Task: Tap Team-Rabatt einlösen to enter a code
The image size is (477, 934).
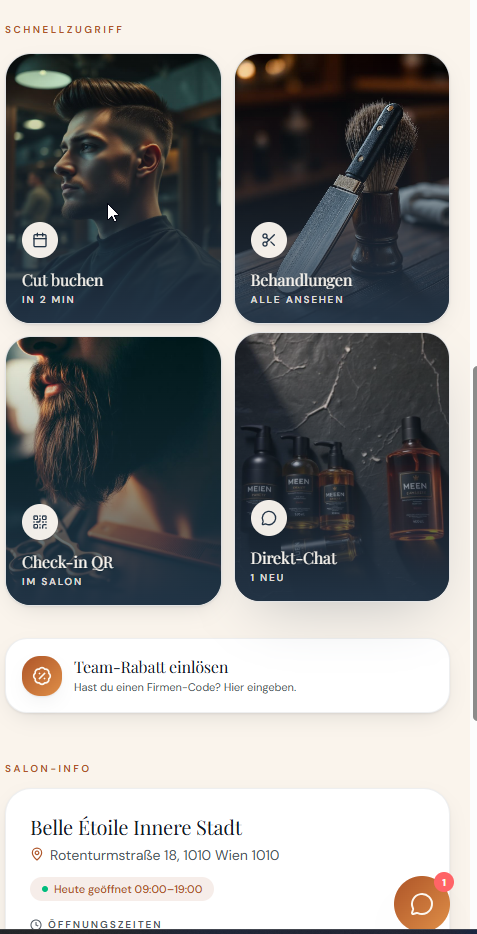Action: [x=227, y=675]
